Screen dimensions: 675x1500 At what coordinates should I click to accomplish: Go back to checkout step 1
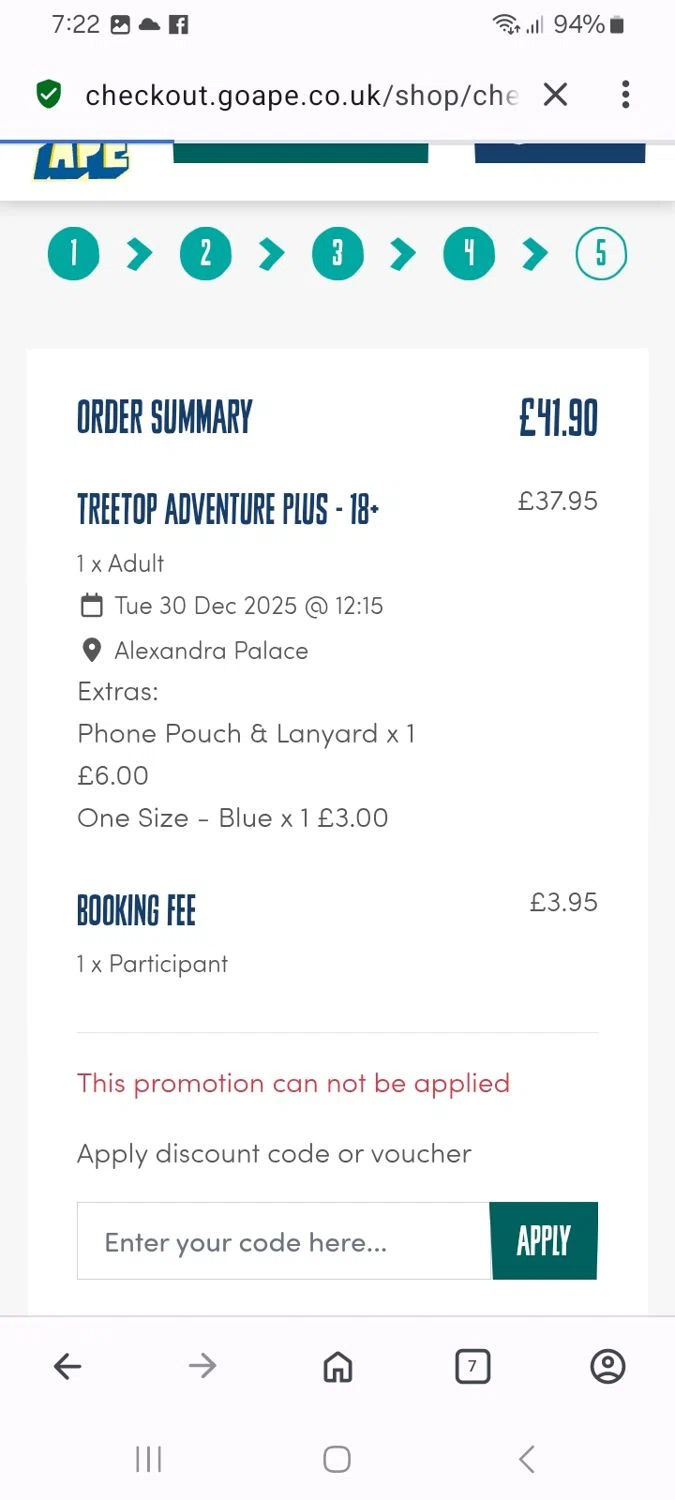74,254
